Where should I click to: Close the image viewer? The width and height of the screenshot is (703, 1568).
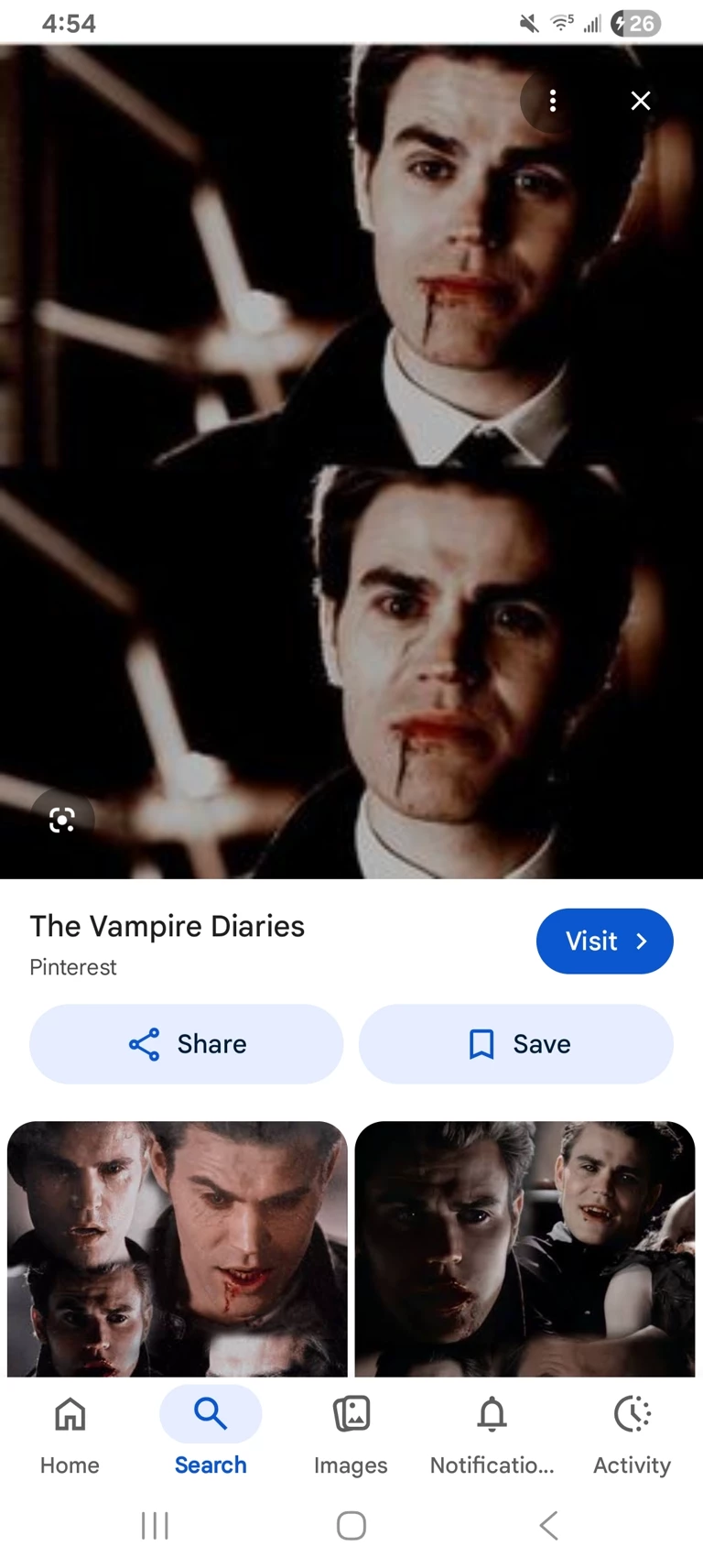coord(641,101)
